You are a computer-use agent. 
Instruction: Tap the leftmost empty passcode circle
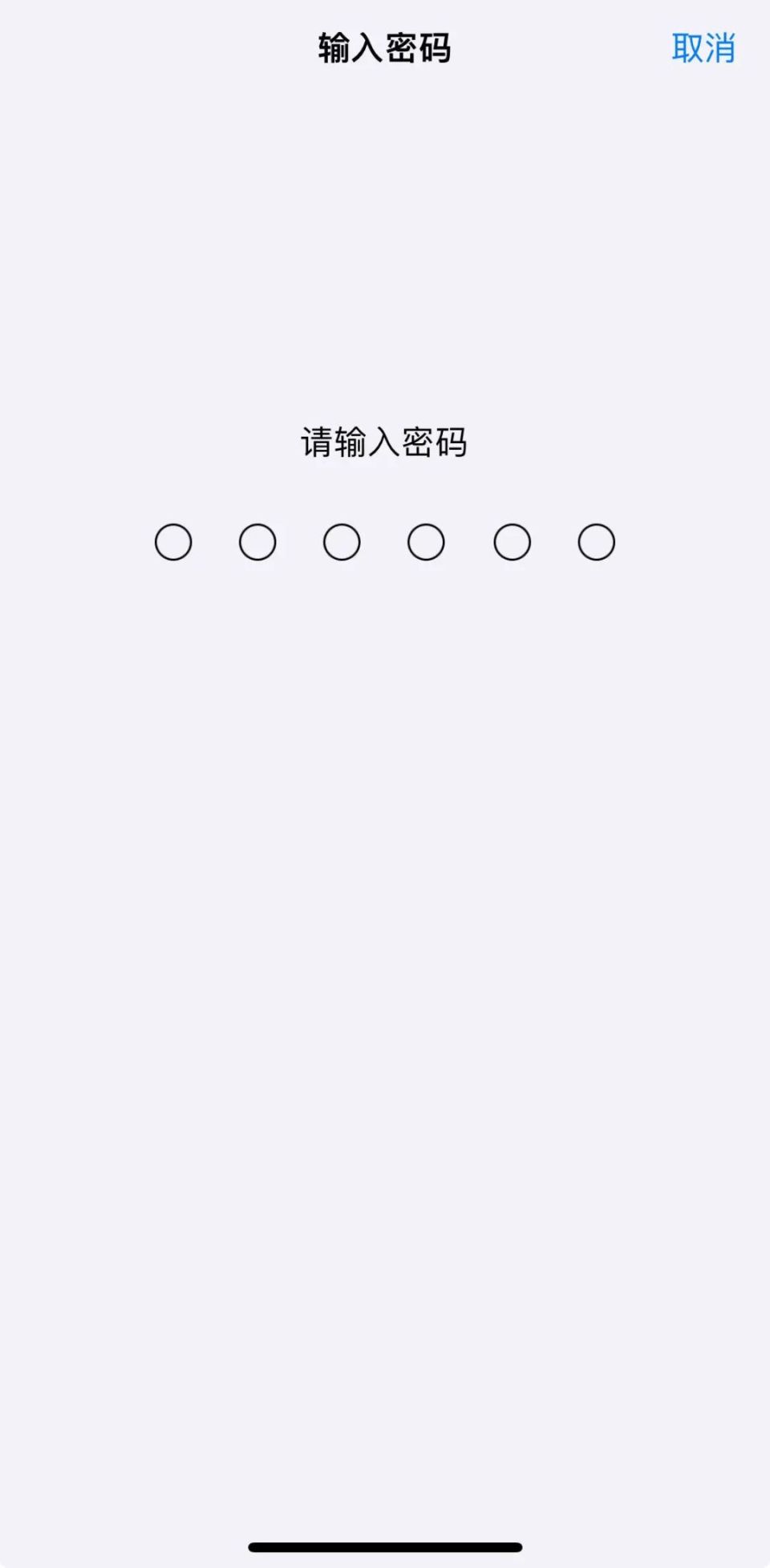[172, 542]
